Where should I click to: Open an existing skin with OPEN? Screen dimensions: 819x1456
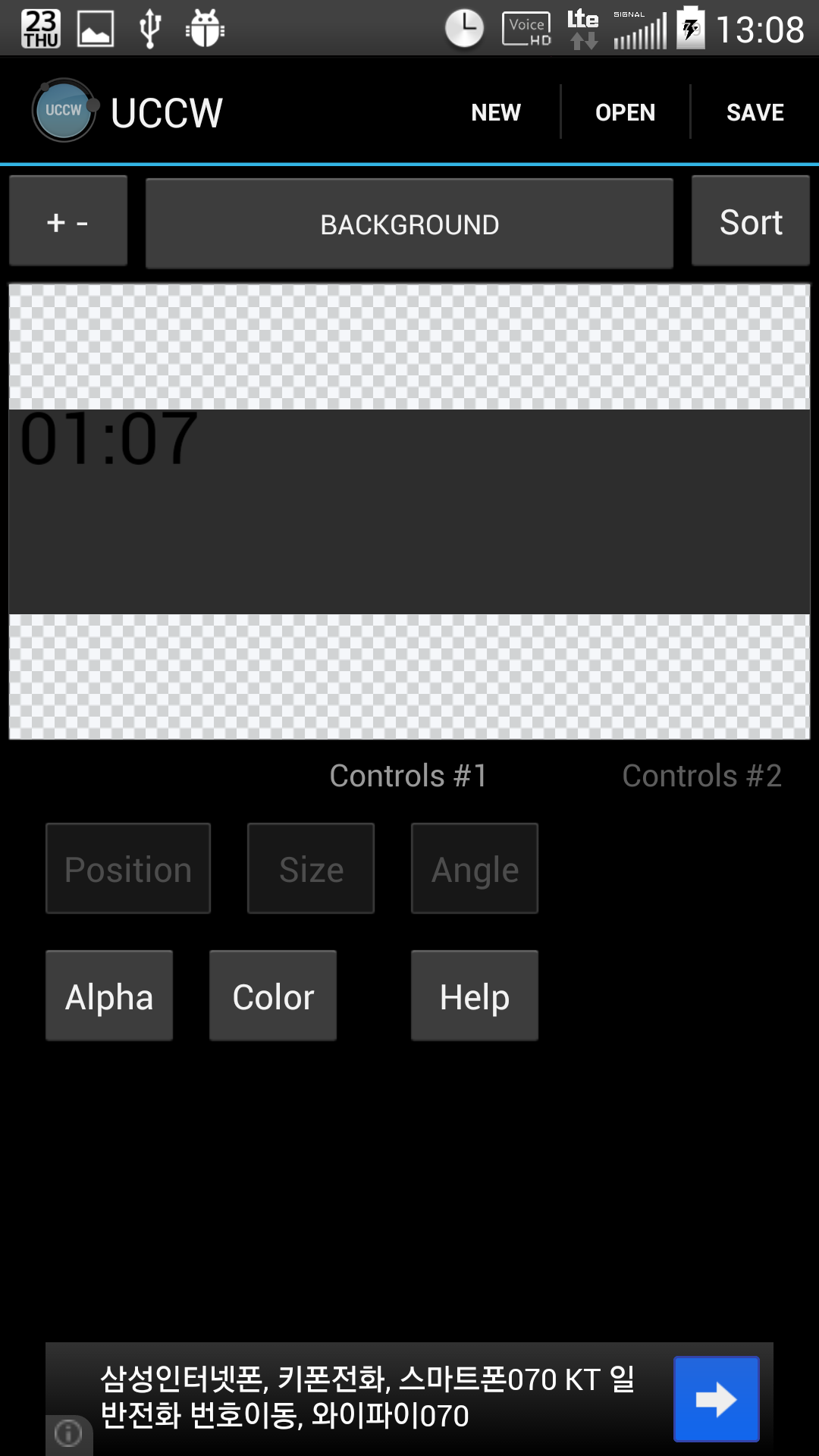tap(625, 112)
